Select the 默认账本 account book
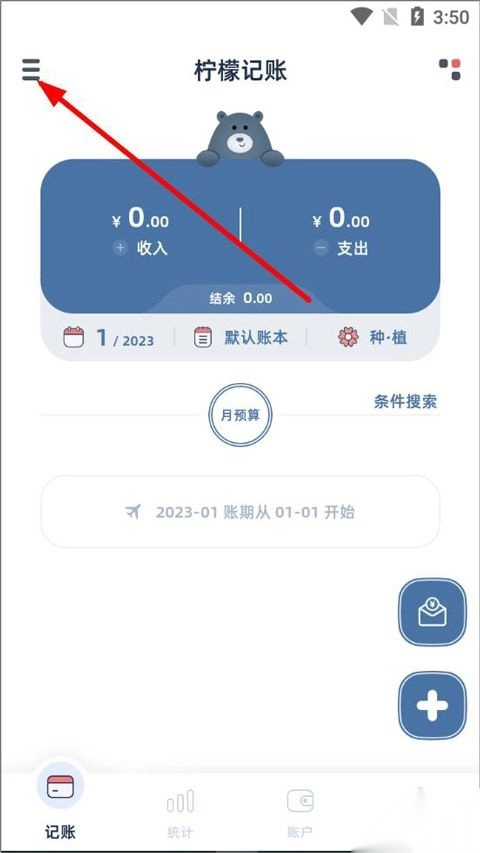This screenshot has width=480, height=853. (241, 338)
